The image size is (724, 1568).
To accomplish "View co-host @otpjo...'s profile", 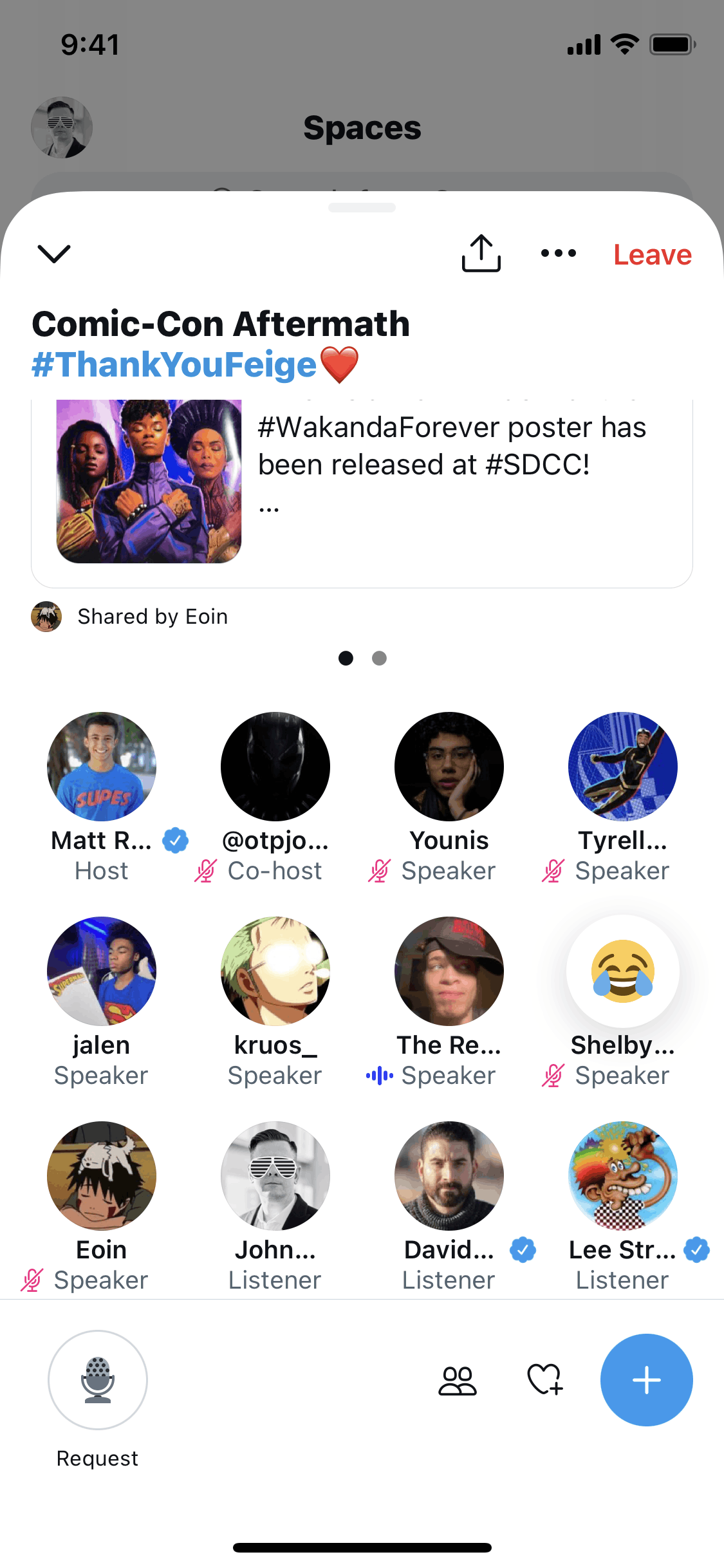I will [x=275, y=767].
